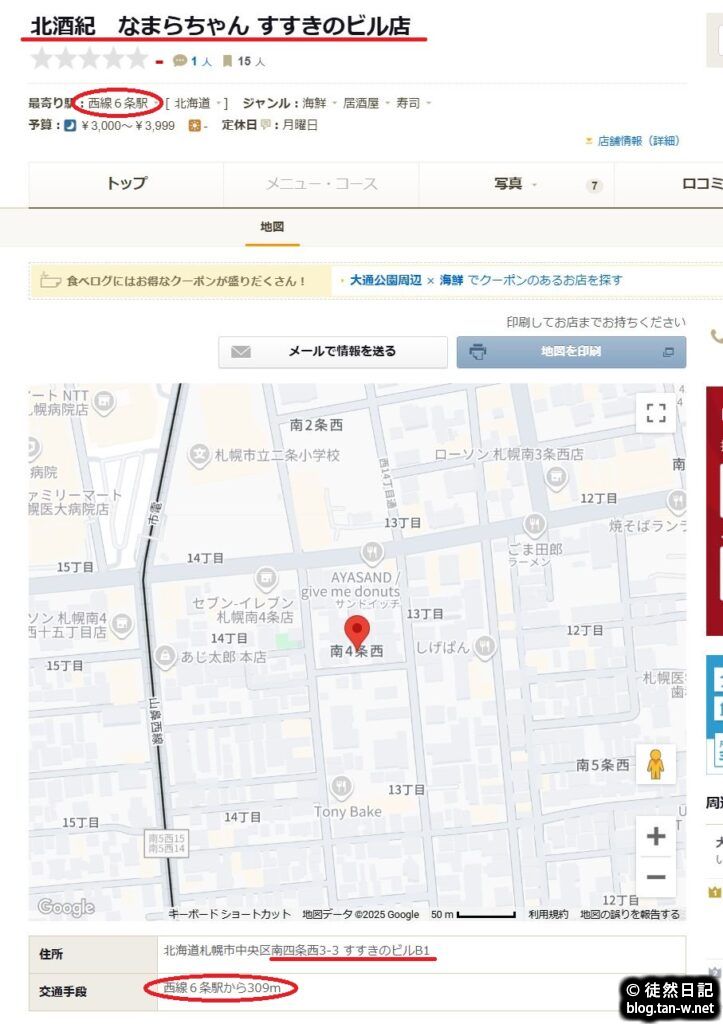The image size is (723, 1024).
Task: Tap the red restaurant map pin
Action: 357,633
